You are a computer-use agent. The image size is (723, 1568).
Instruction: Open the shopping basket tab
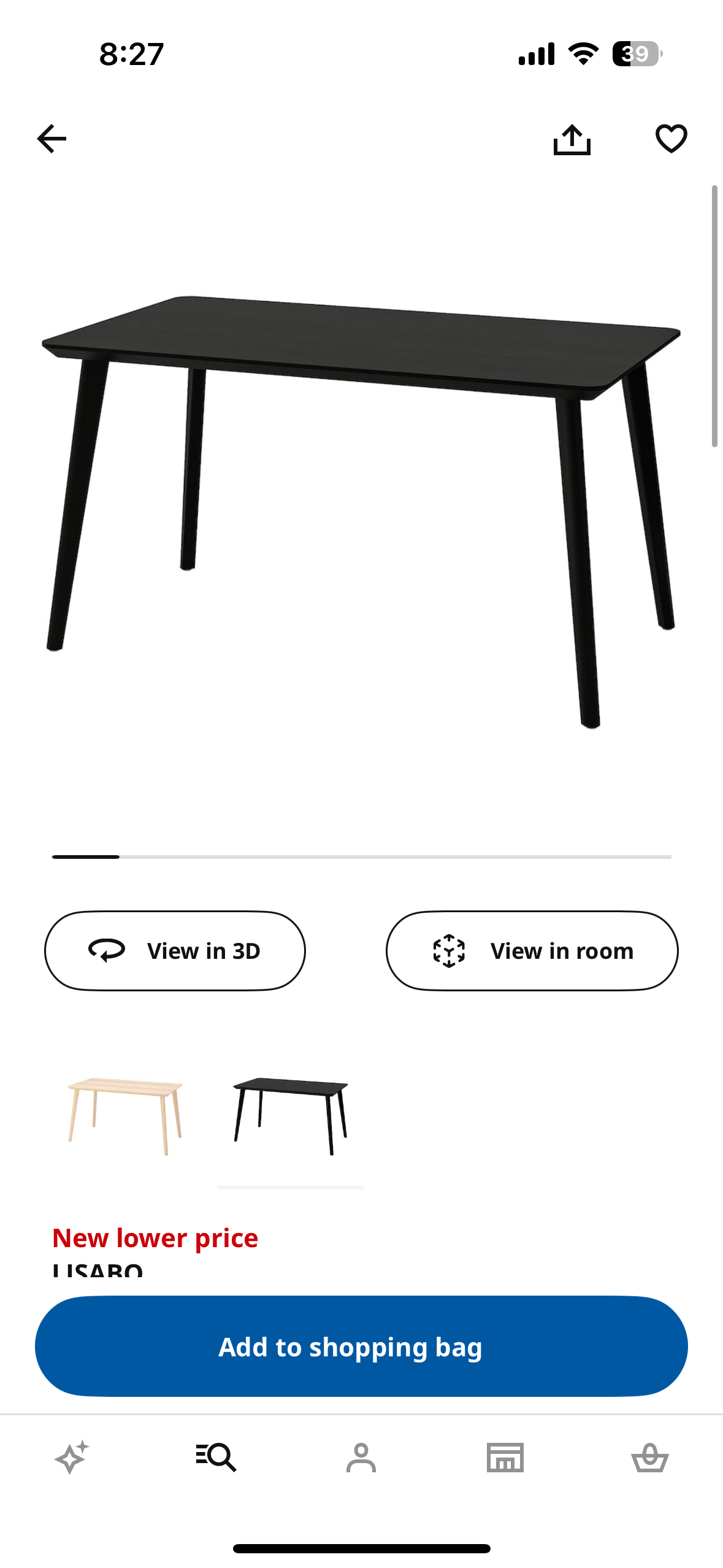click(x=649, y=1457)
